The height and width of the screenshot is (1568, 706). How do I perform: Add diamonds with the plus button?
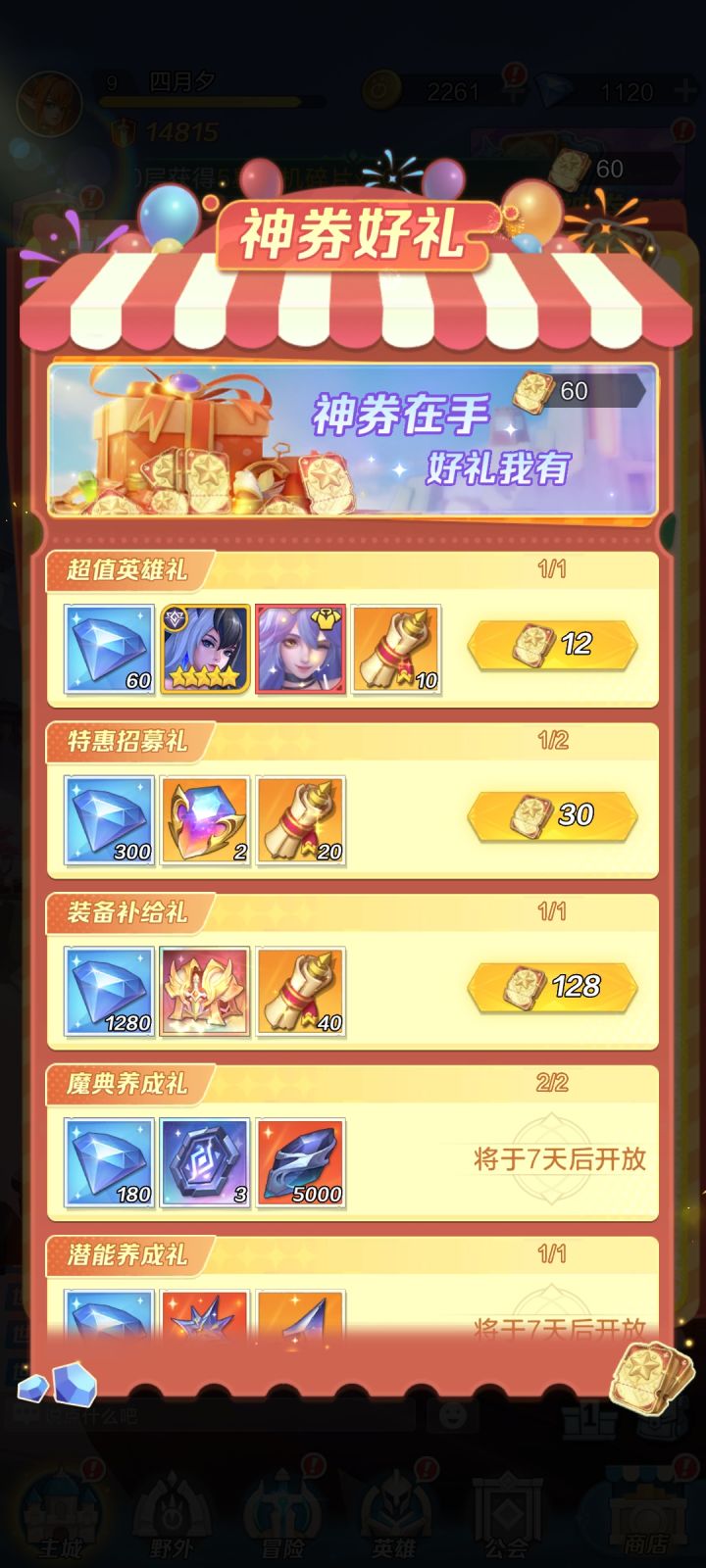[x=685, y=90]
